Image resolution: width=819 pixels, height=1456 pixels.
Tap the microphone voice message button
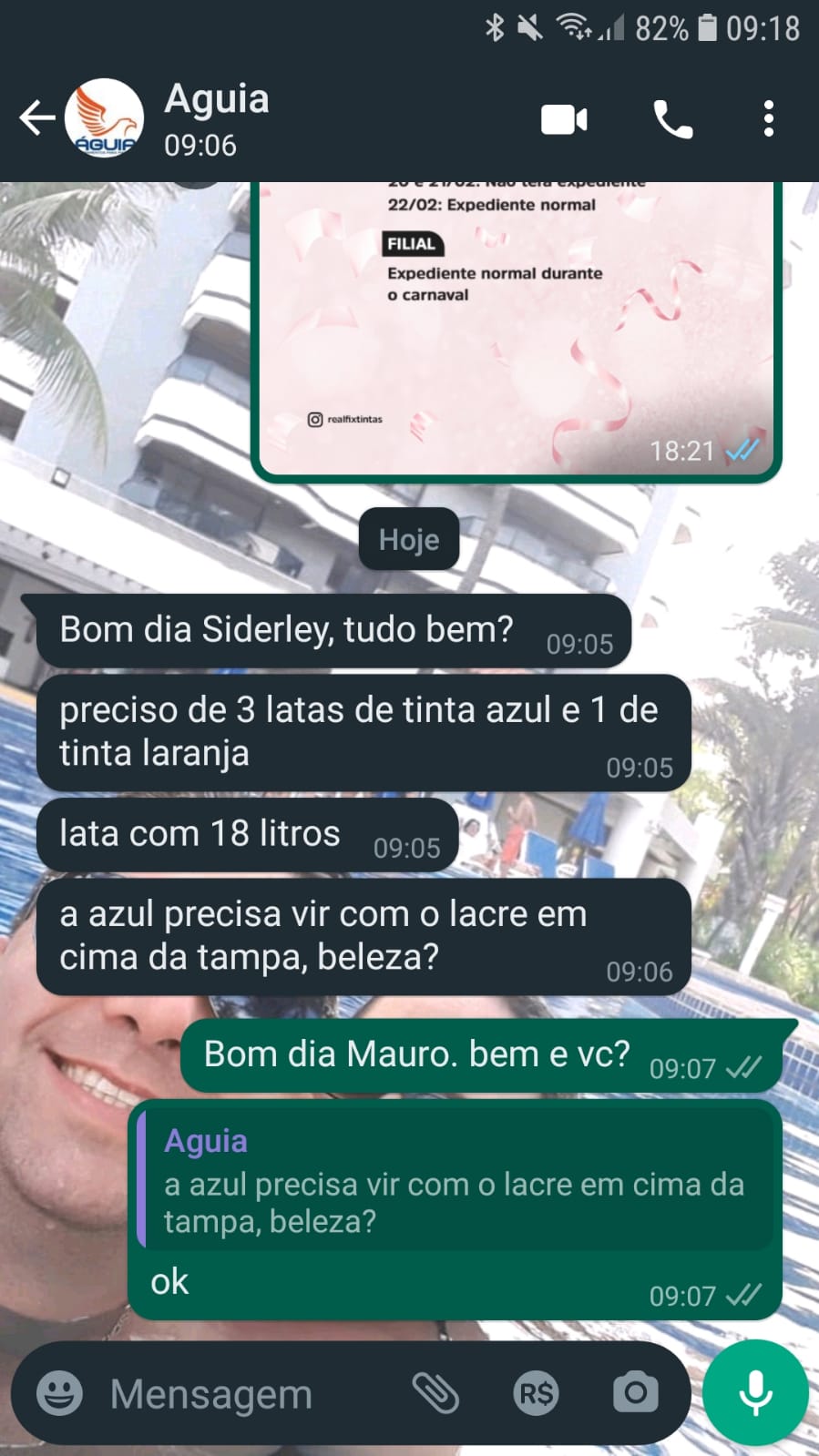tap(755, 1393)
